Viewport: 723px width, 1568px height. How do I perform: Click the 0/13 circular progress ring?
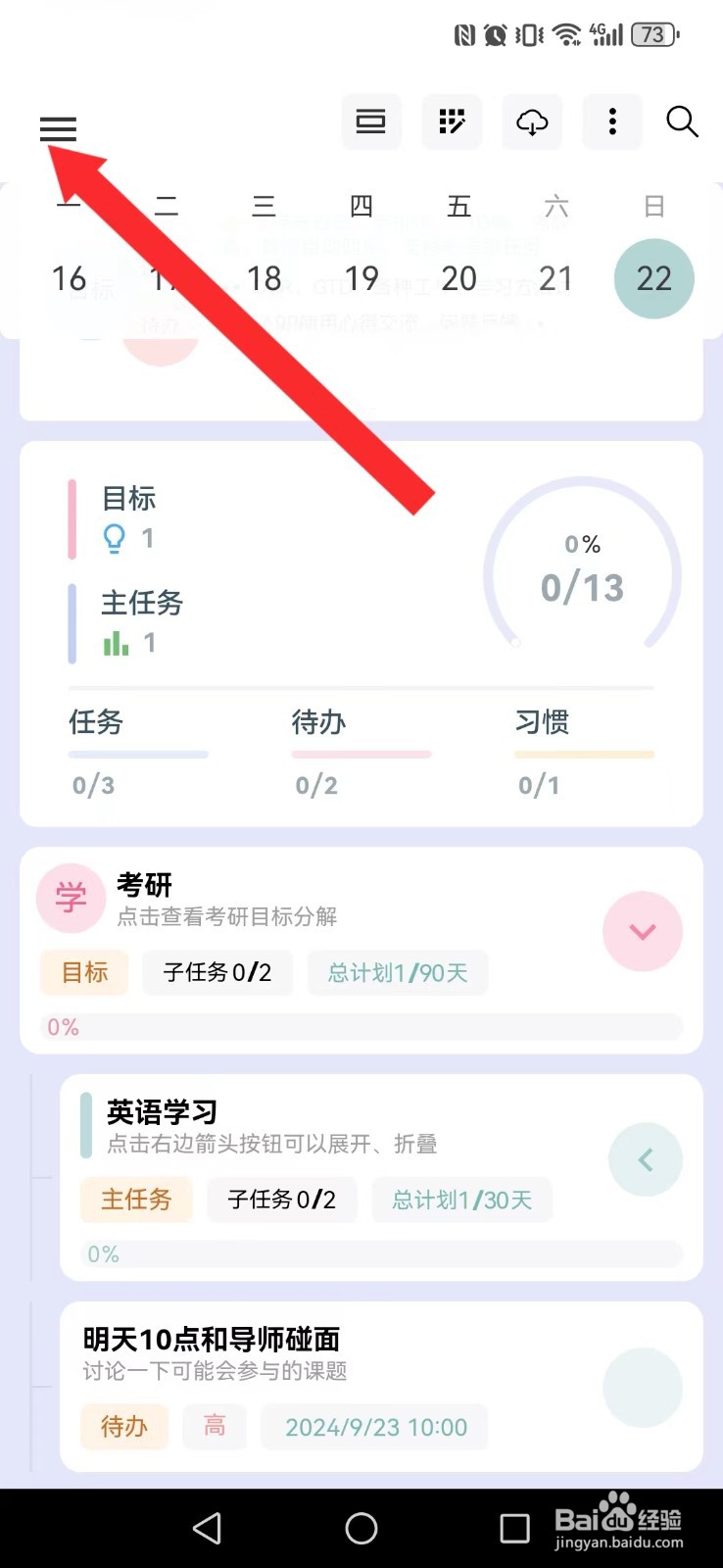click(x=583, y=578)
